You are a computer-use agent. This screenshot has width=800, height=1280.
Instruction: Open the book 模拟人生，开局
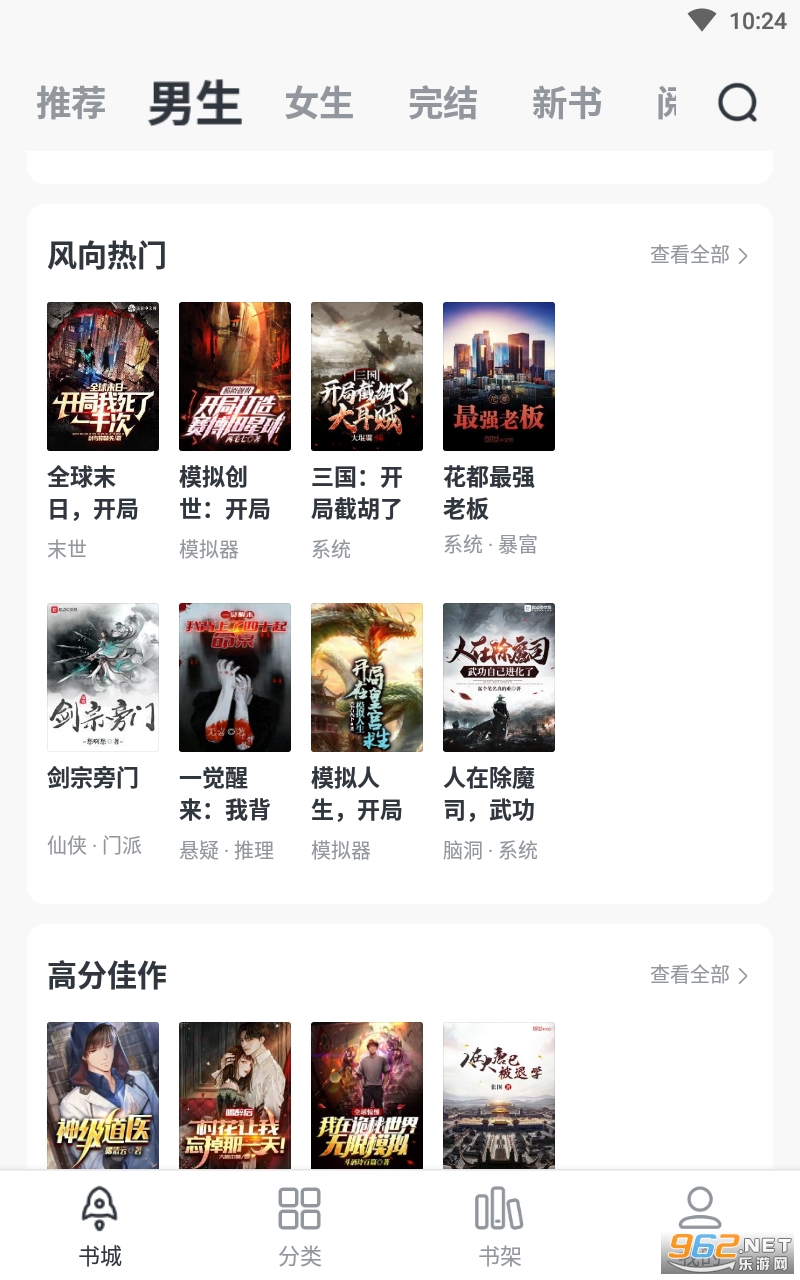pos(367,677)
